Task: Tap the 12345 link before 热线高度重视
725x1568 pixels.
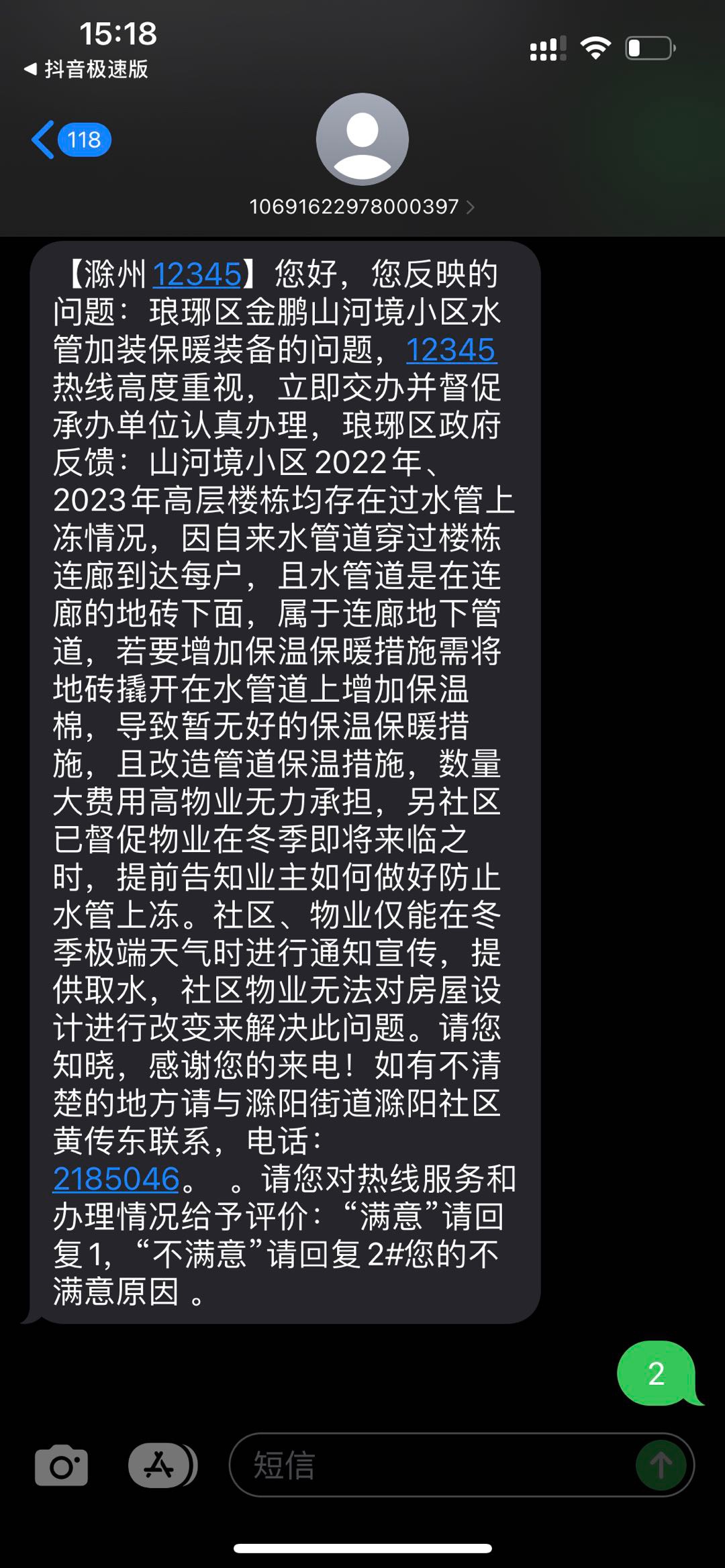Action: [x=450, y=350]
